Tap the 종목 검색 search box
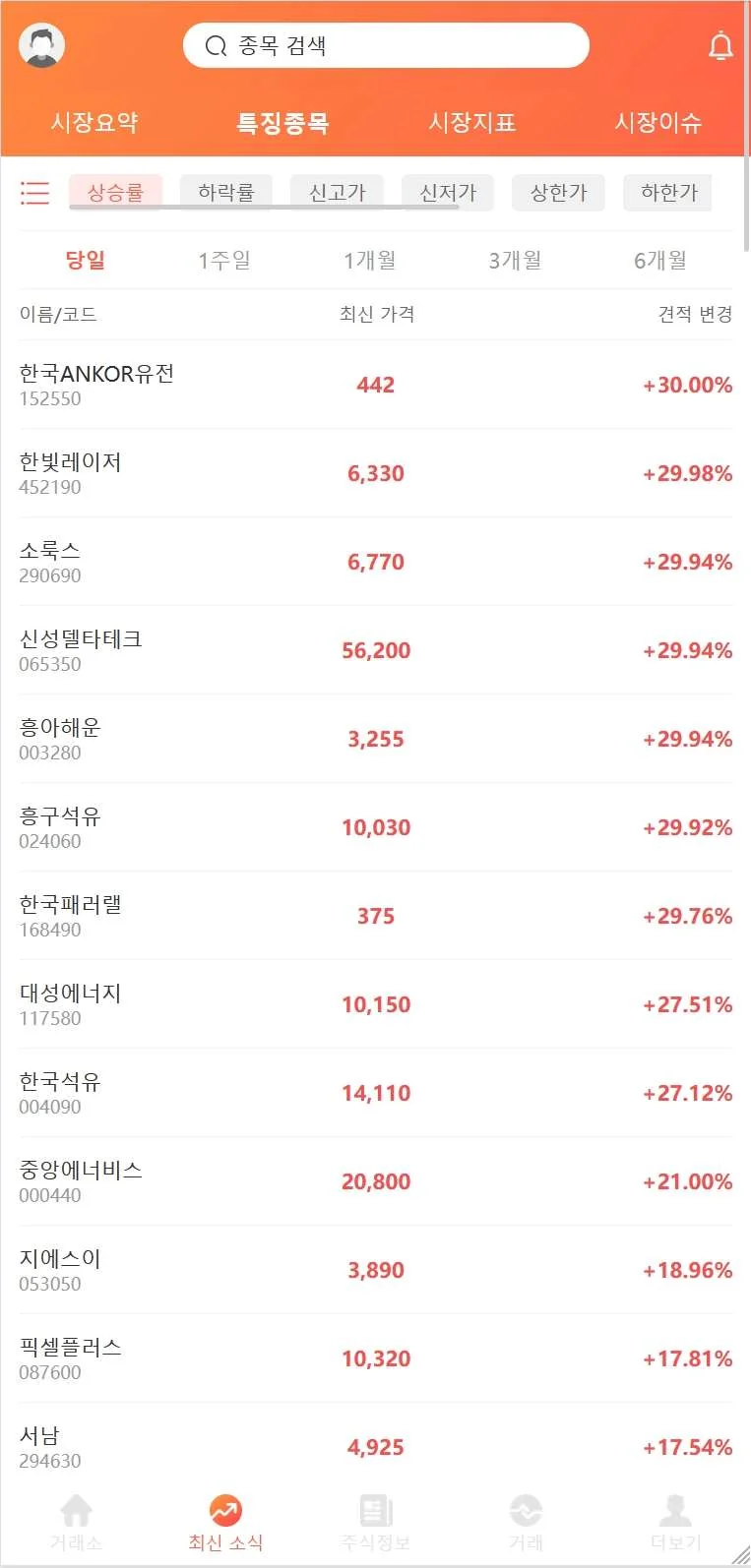 tap(386, 45)
